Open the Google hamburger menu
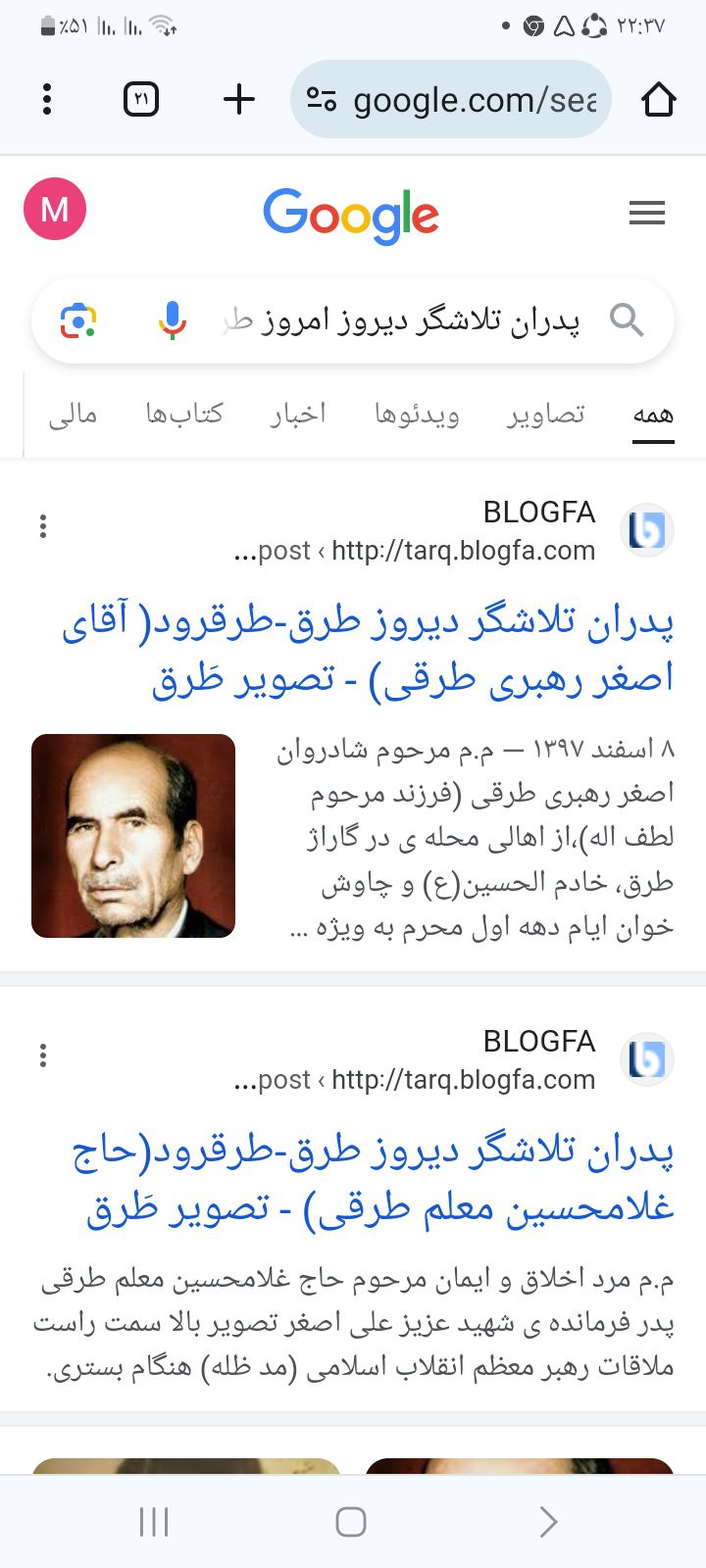The width and height of the screenshot is (706, 1568). point(647,213)
